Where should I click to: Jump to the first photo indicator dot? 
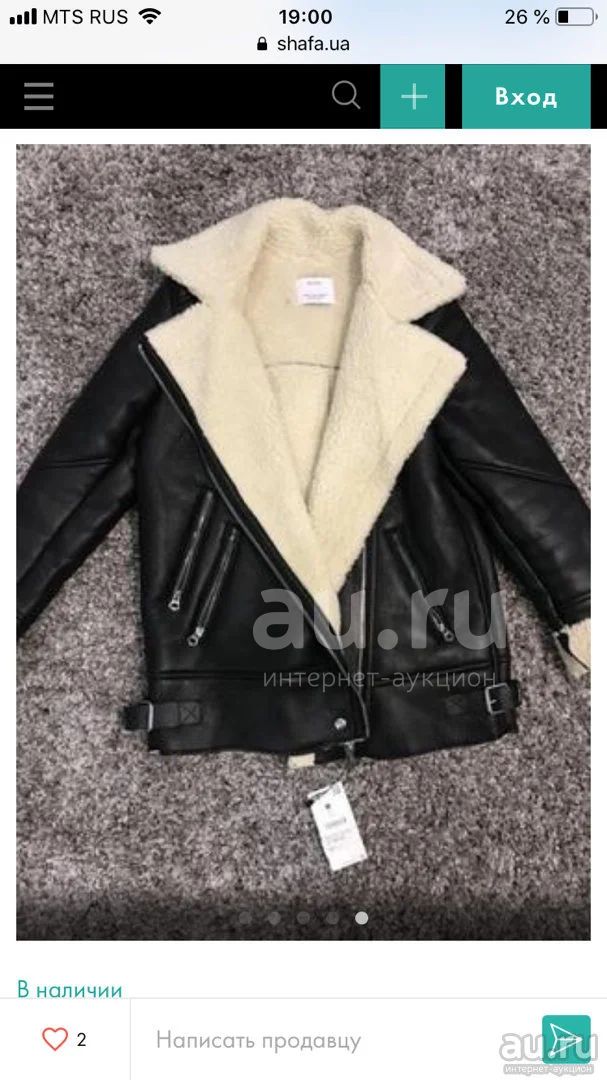(x=245, y=917)
